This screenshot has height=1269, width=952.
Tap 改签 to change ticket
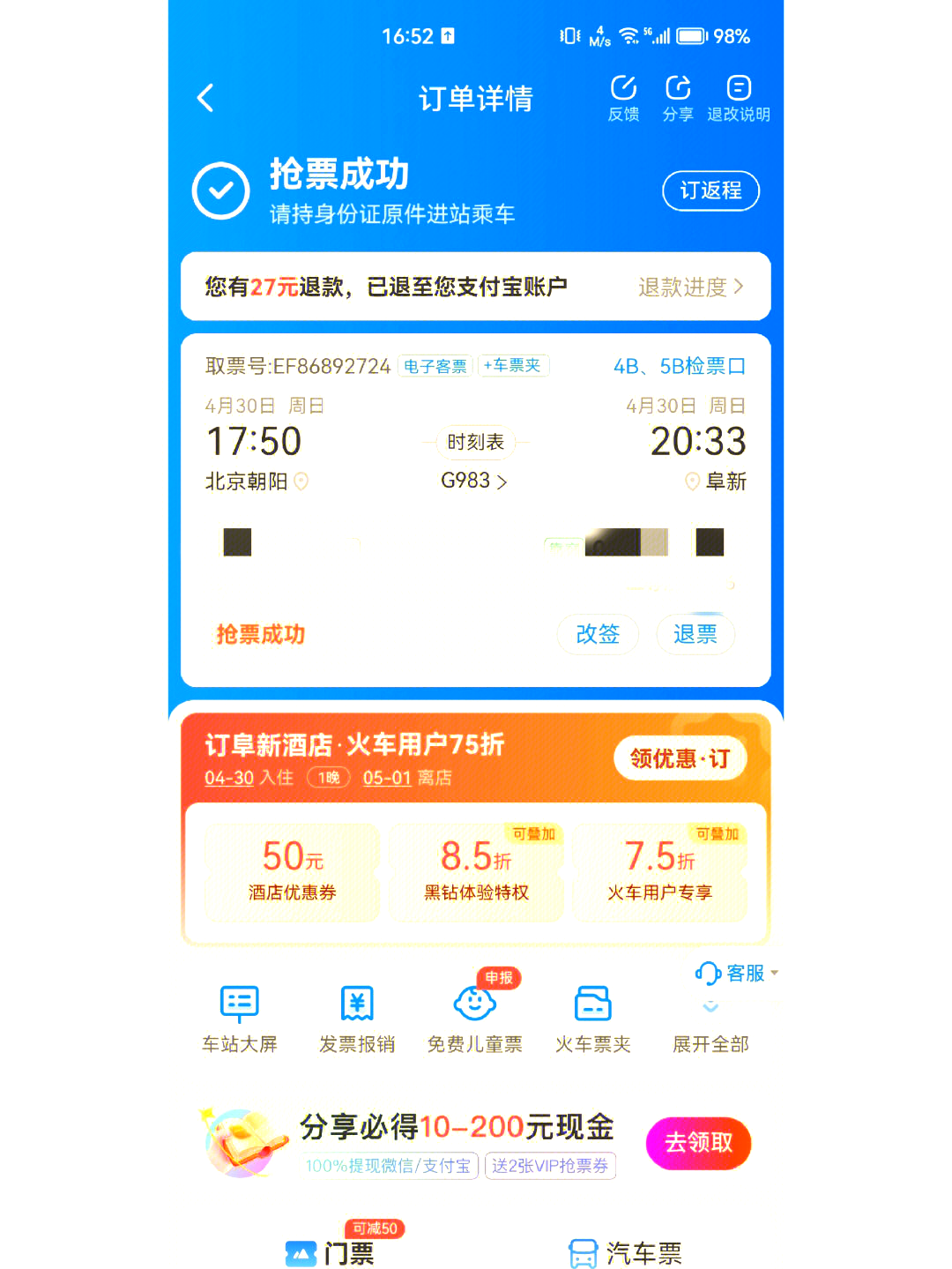tap(598, 634)
